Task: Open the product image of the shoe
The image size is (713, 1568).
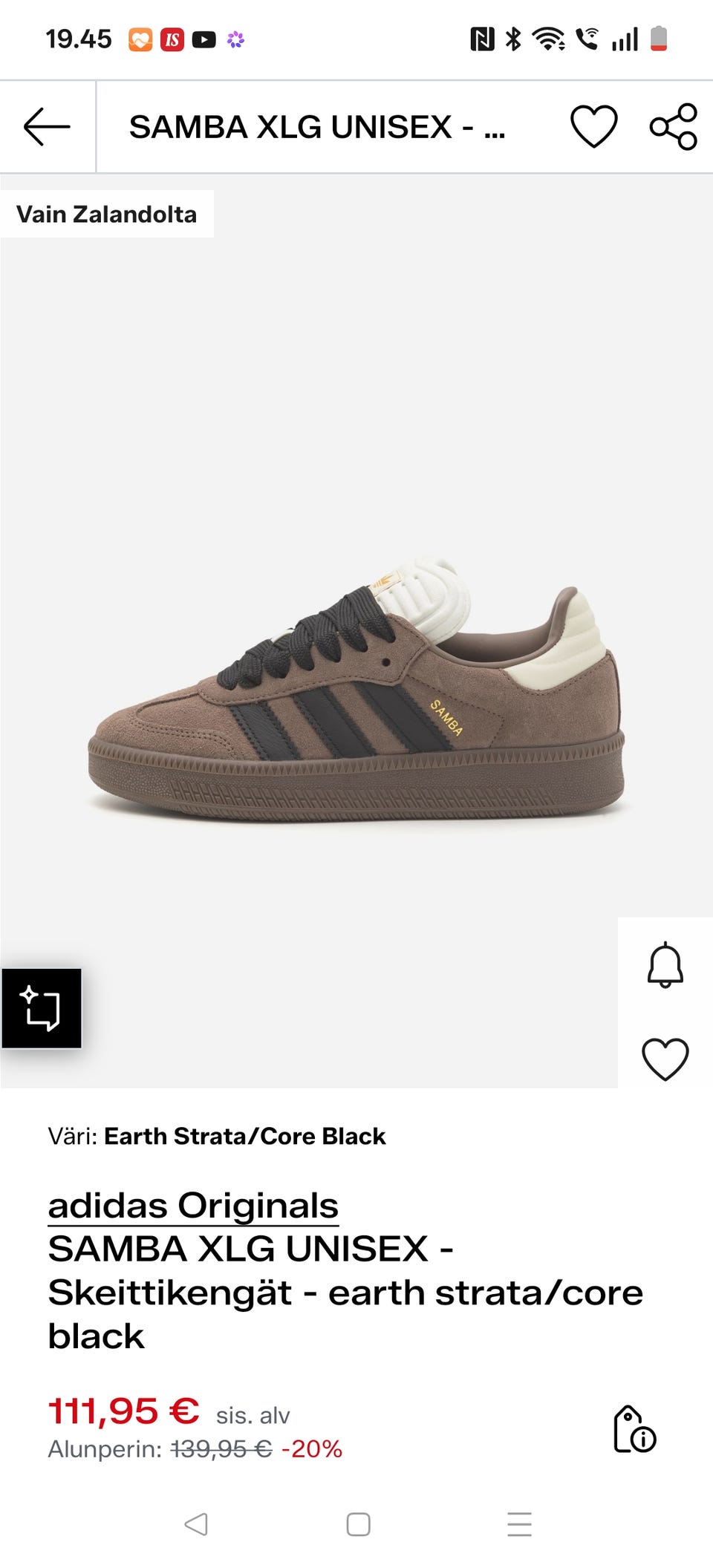Action: pyautogui.click(x=356, y=690)
